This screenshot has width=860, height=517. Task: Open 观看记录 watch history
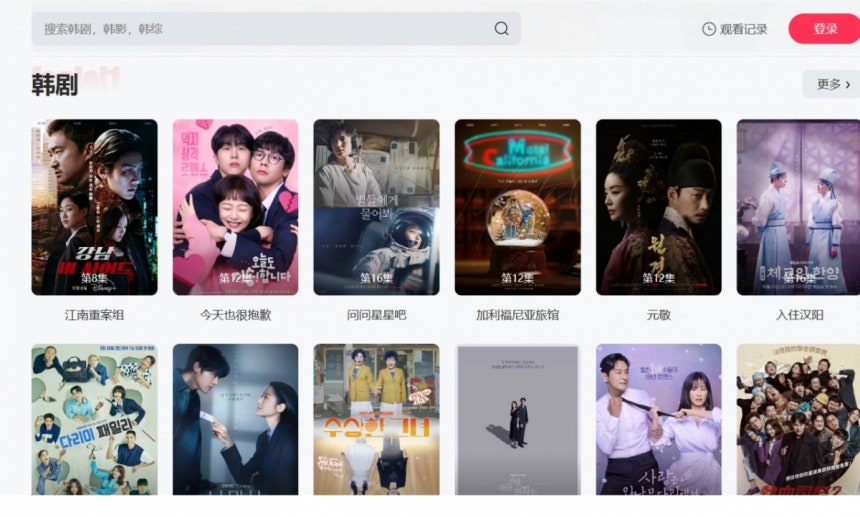point(735,29)
